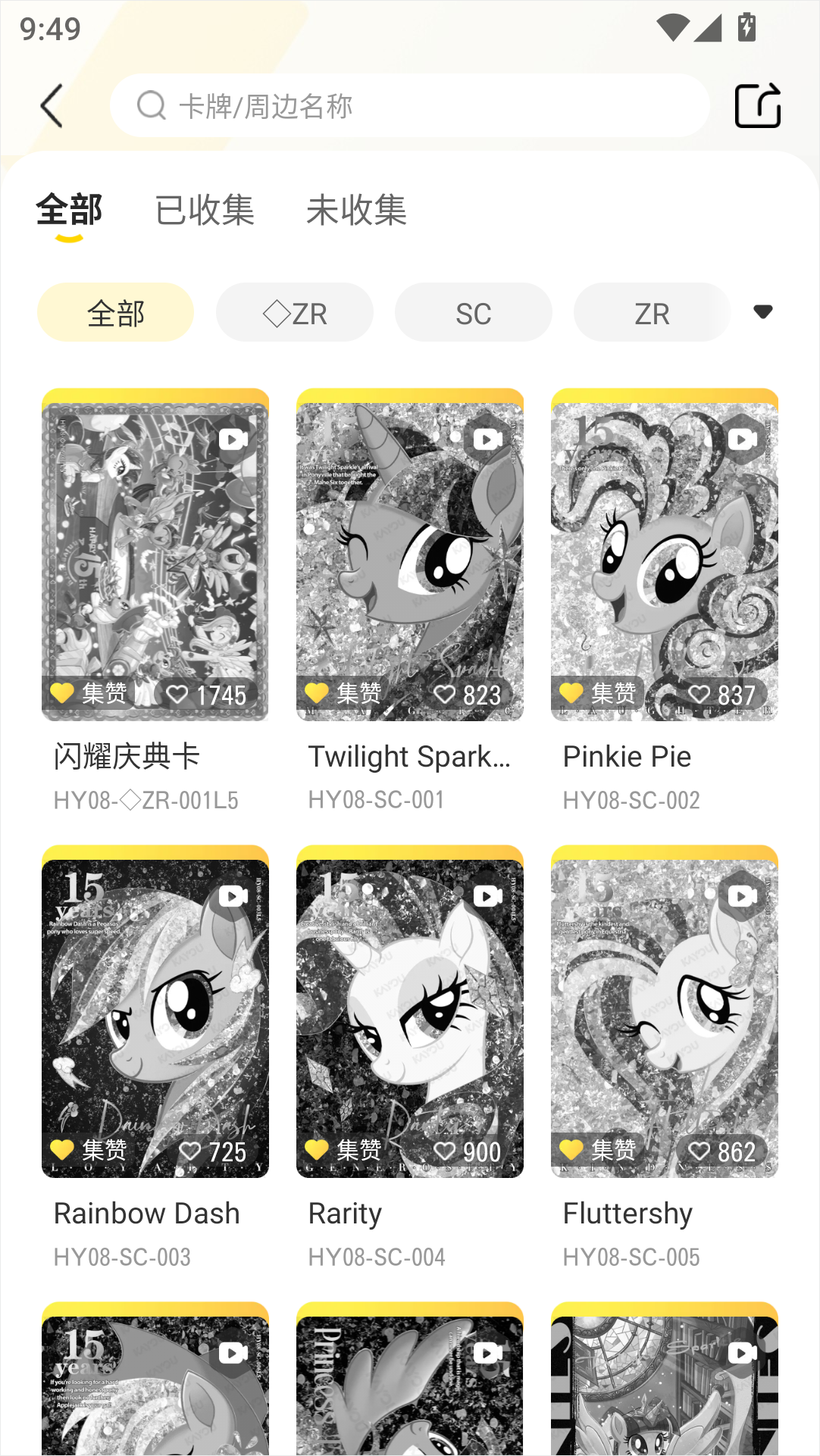Like the Fluttershy card with 862 likes
820x1456 pixels.
point(722,1151)
